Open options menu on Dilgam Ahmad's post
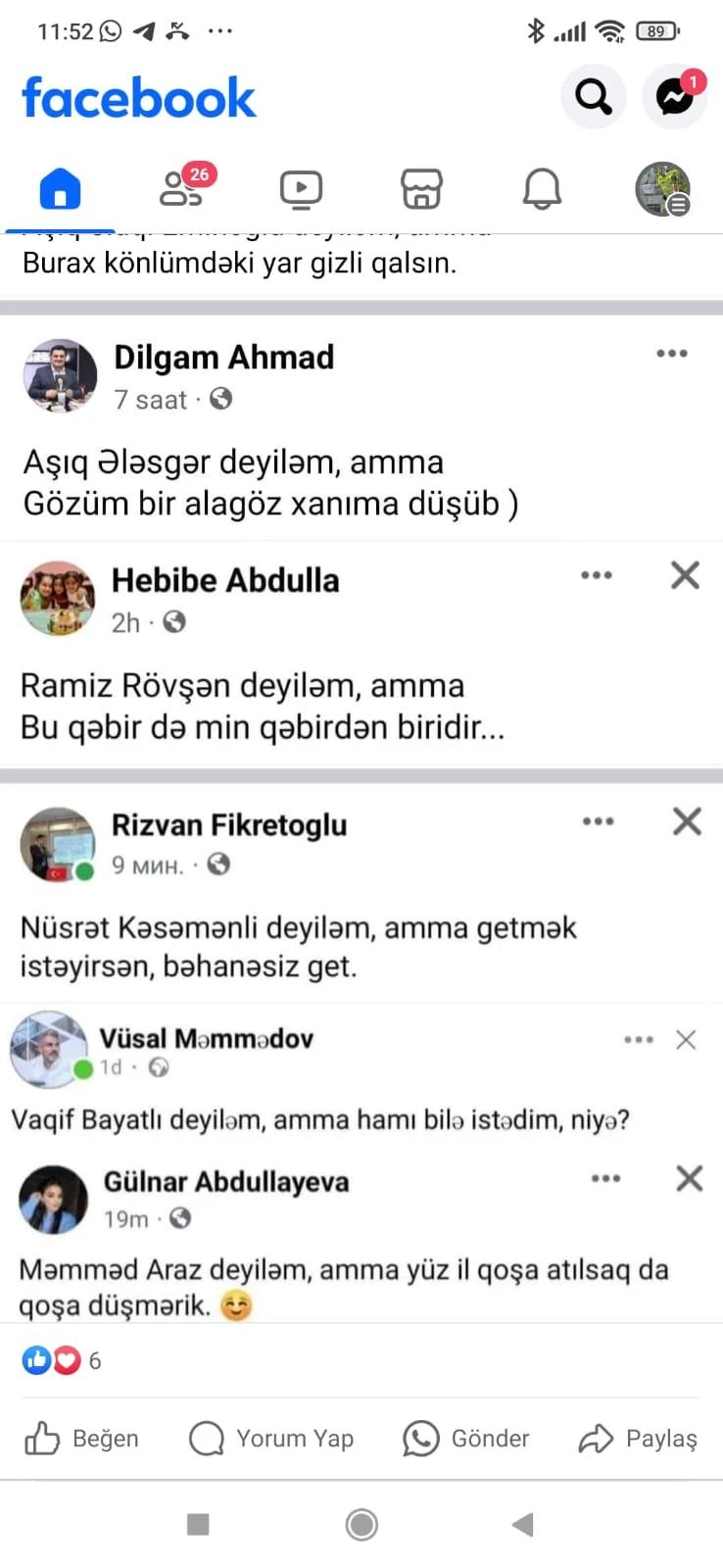 click(672, 354)
